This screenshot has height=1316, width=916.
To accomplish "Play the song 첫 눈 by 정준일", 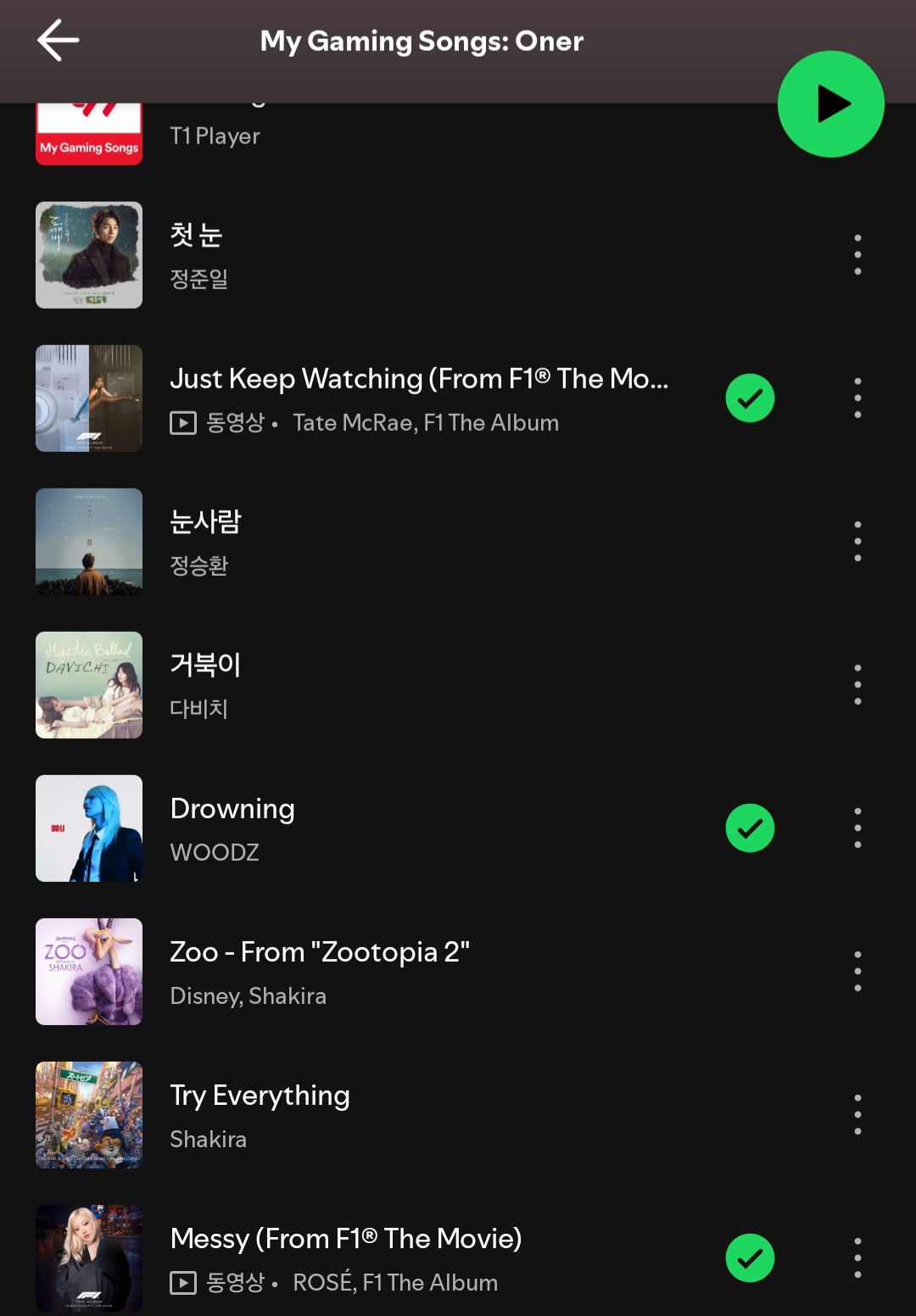I will pyautogui.click(x=339, y=254).
